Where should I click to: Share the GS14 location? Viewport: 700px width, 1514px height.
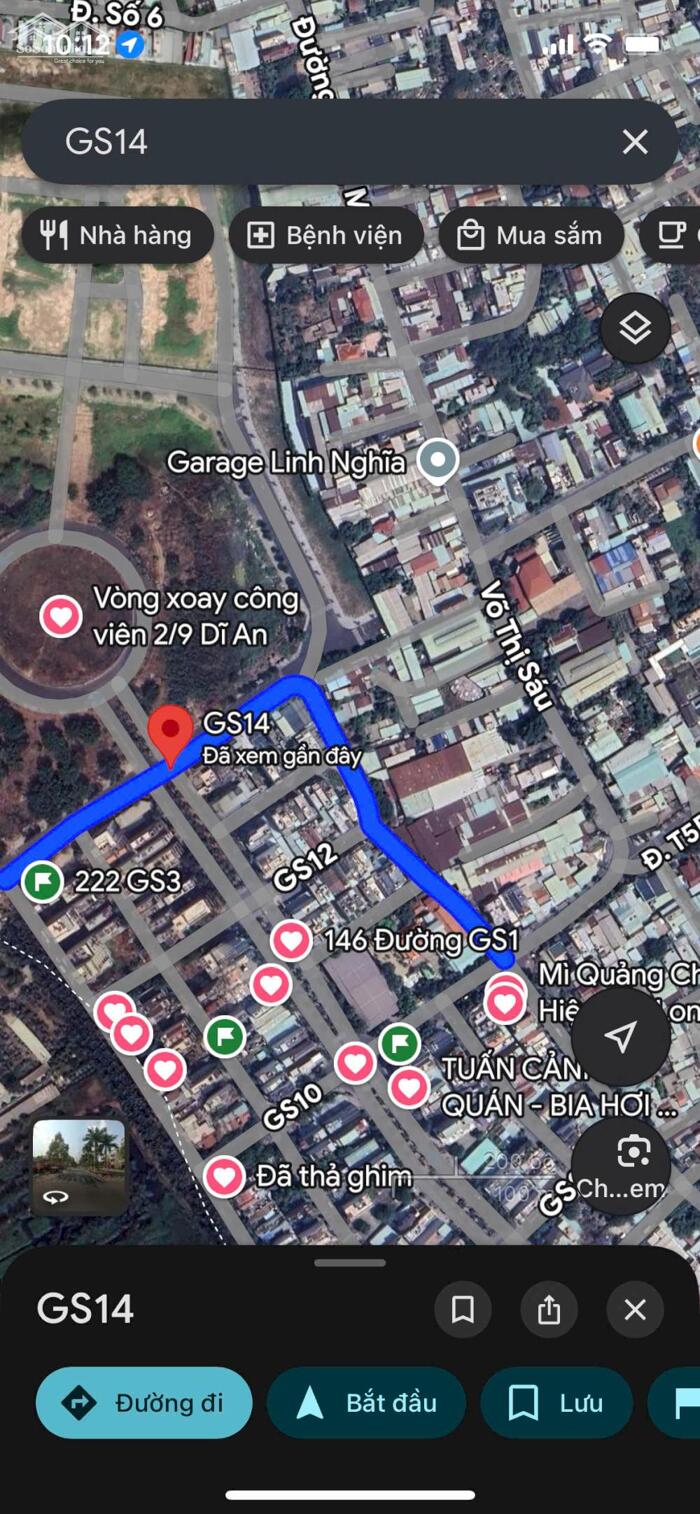549,1310
